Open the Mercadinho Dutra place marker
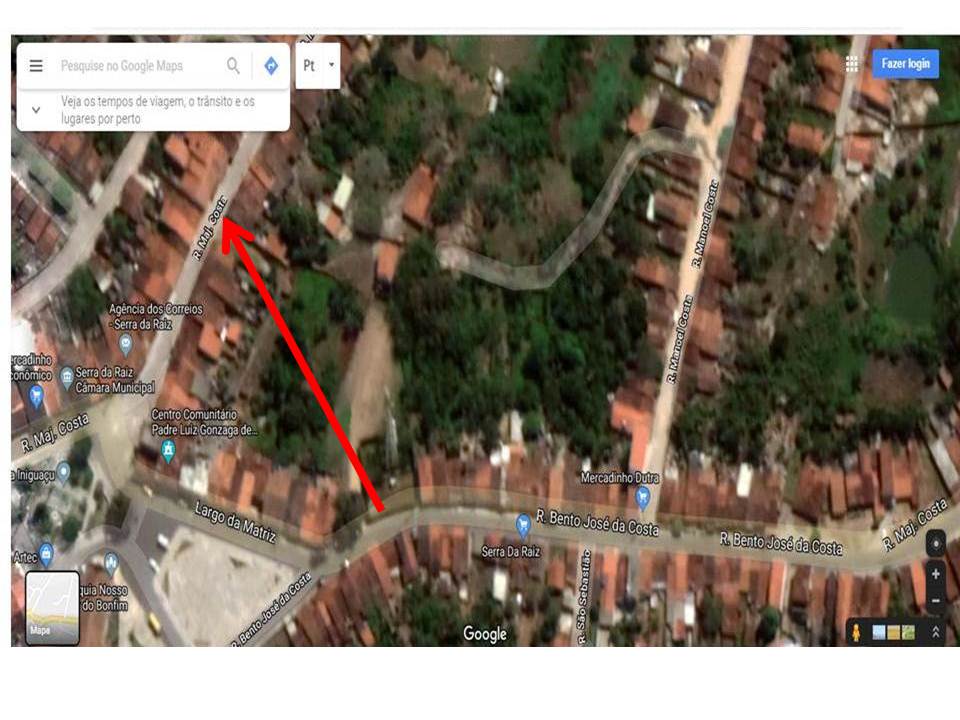The height and width of the screenshot is (720, 960). coord(642,497)
